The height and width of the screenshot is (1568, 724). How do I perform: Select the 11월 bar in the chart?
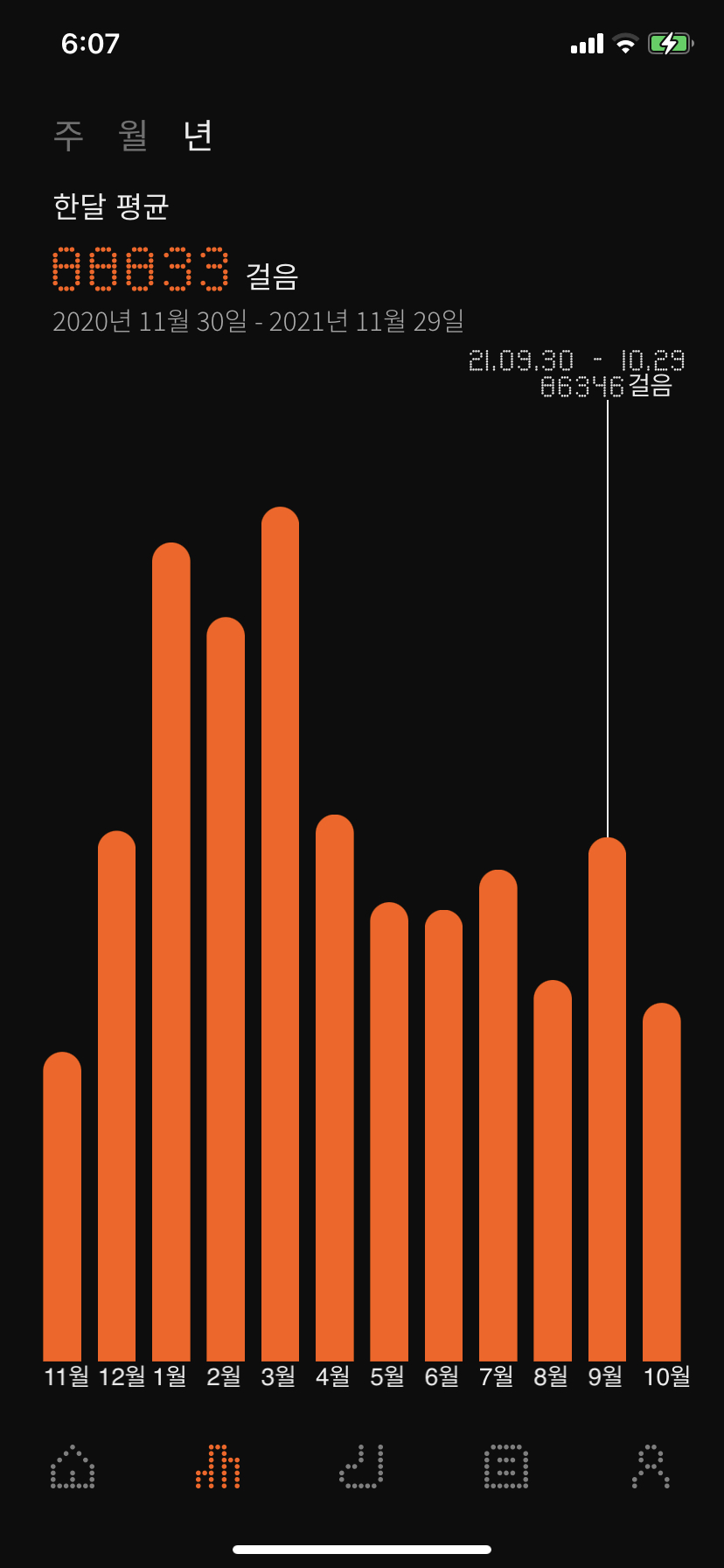62,1207
